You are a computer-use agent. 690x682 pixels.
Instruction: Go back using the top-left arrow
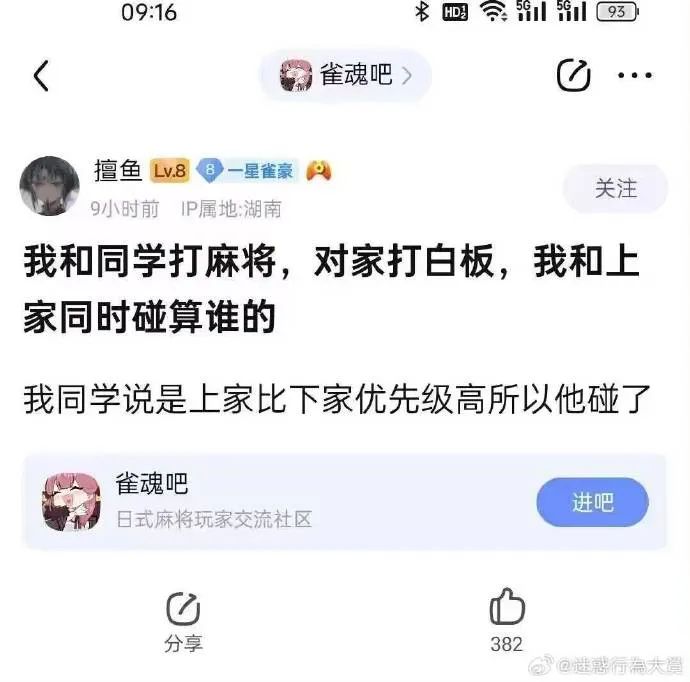41,76
